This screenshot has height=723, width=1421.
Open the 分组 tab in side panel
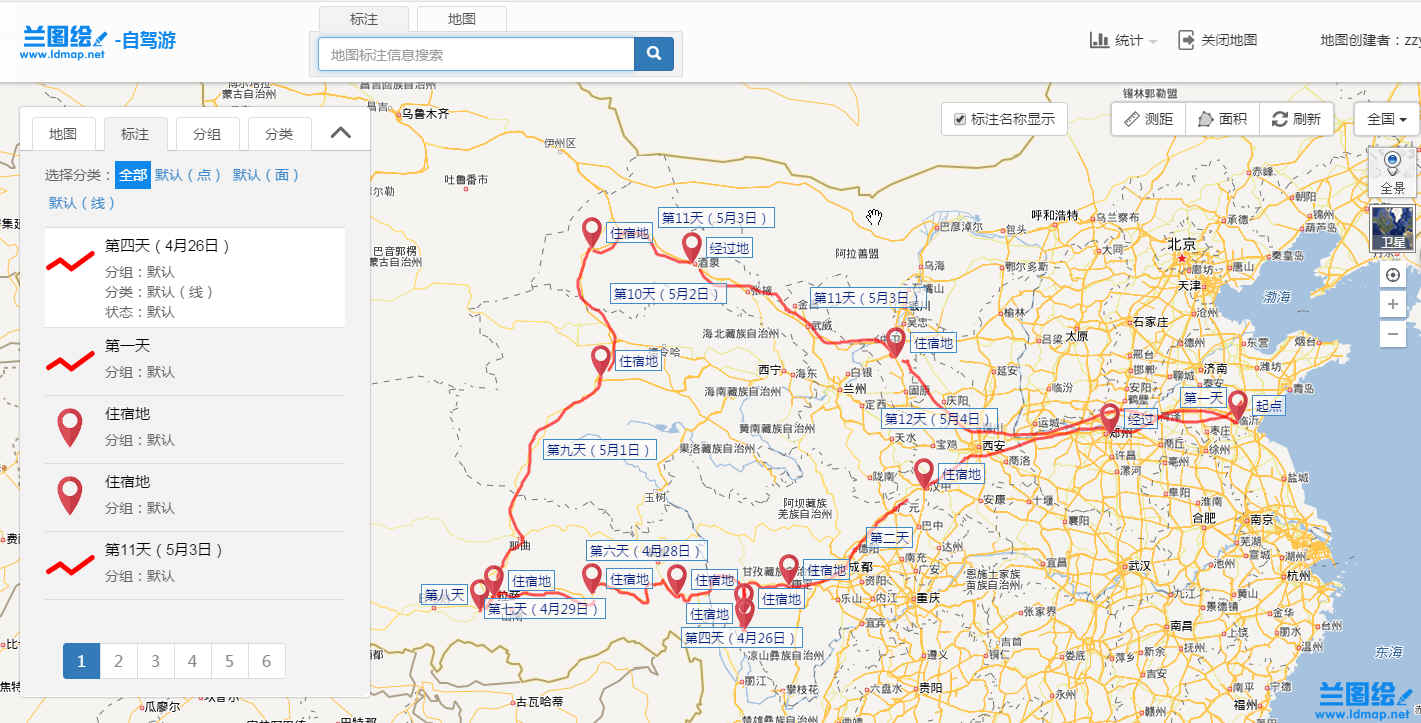coord(207,134)
